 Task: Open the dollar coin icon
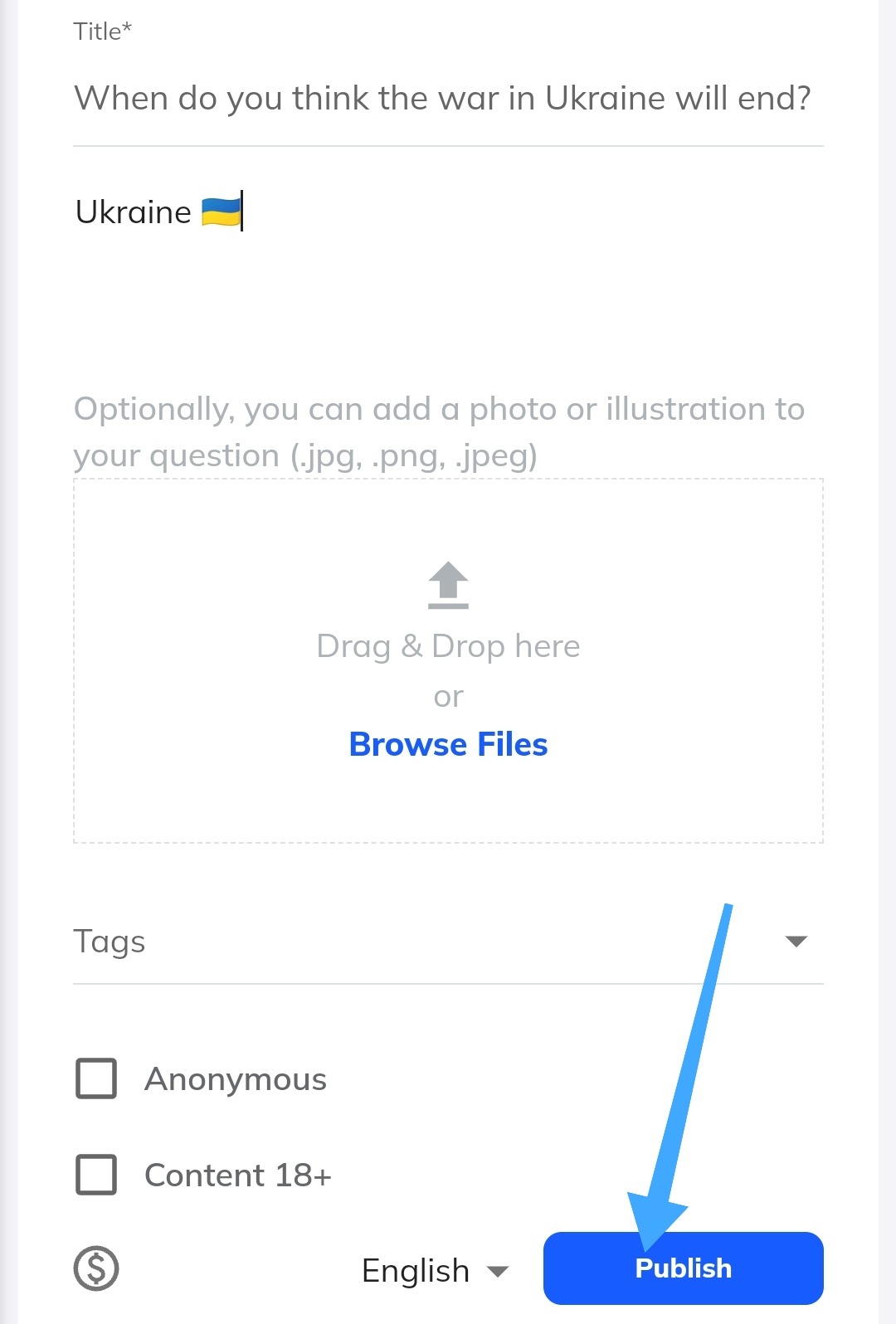pos(96,1268)
